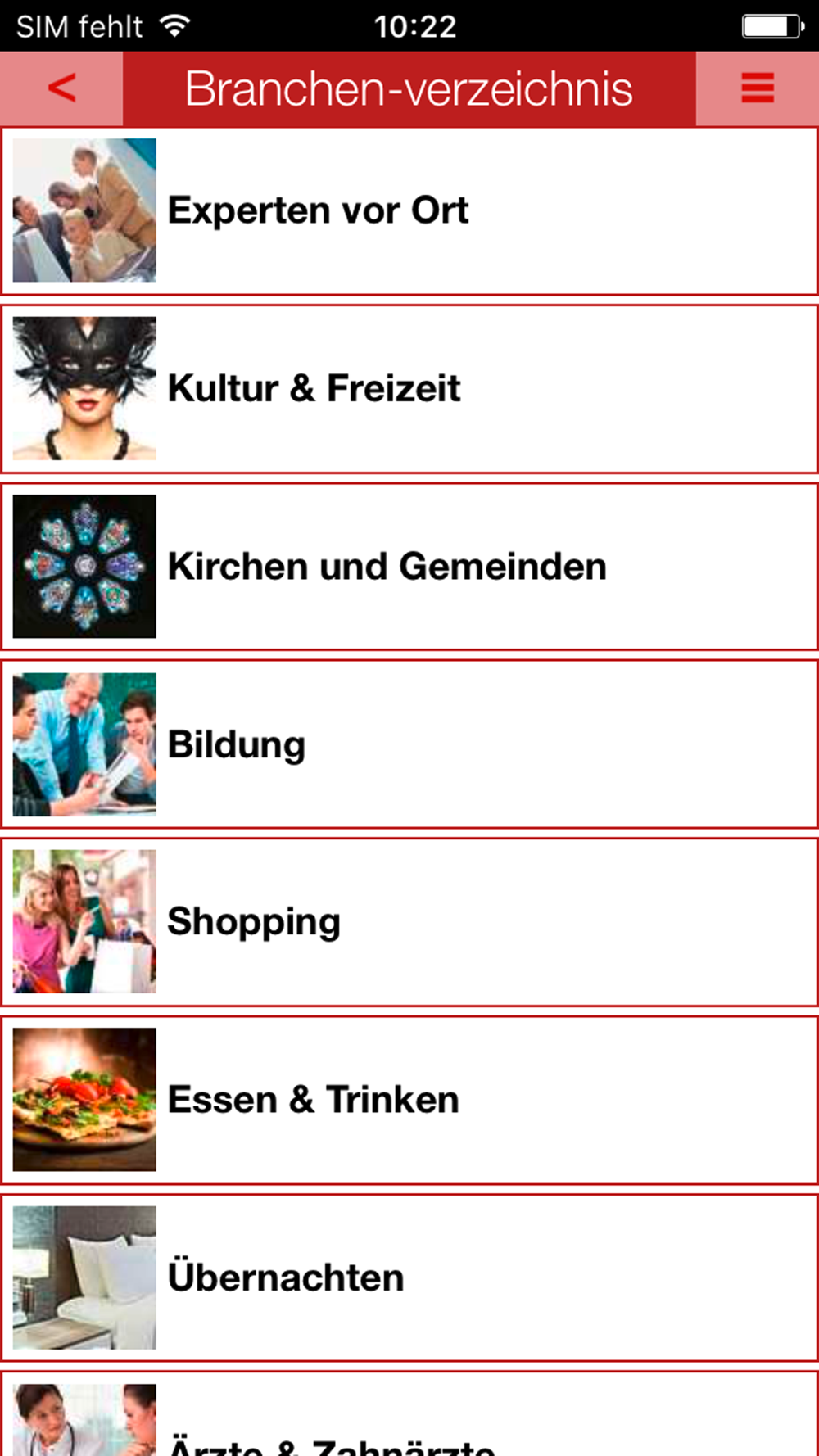Screen dimensions: 819x1456
Task: Select Essen & Trinken
Action: [x=409, y=1100]
